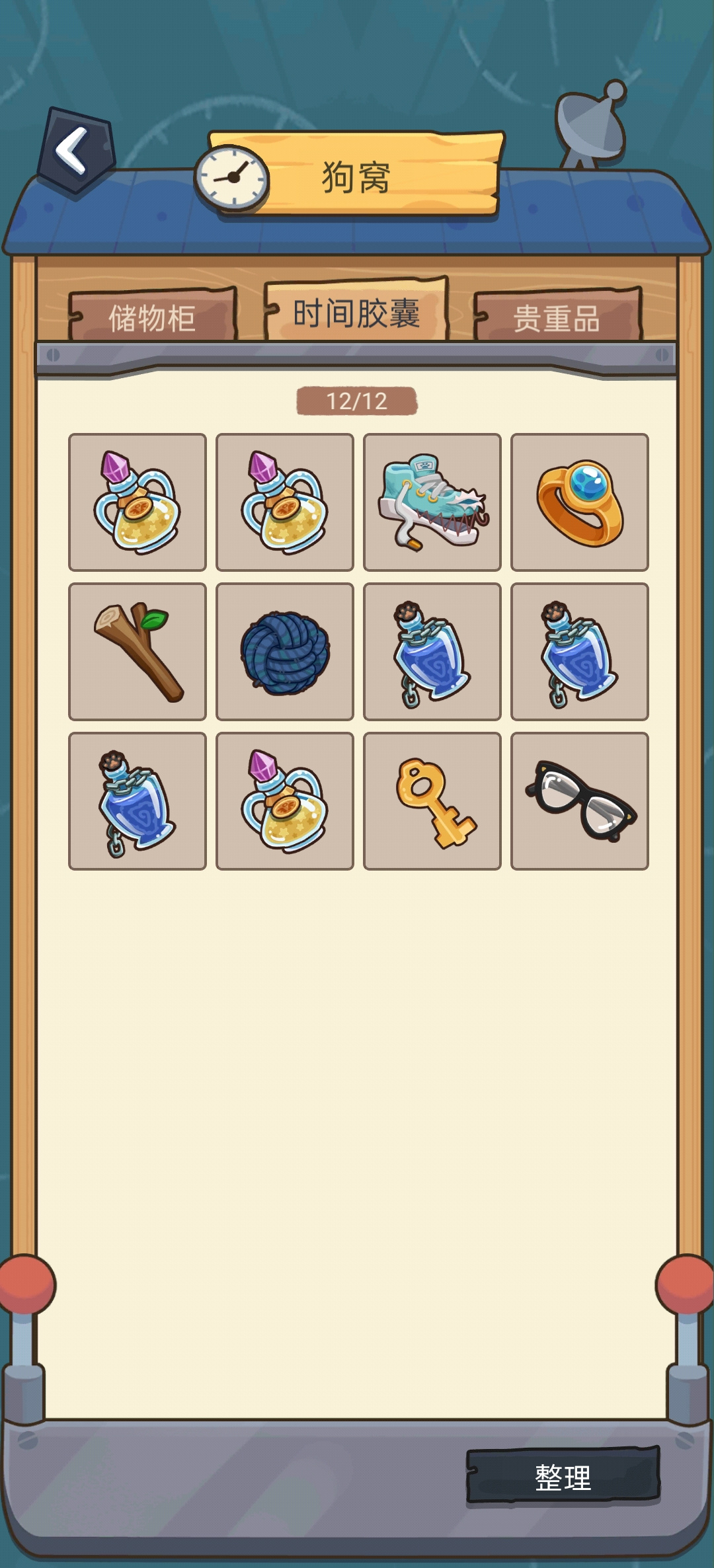Screen dimensions: 714x1568
Task: Switch to the 储物柜 tab
Action: click(x=153, y=317)
